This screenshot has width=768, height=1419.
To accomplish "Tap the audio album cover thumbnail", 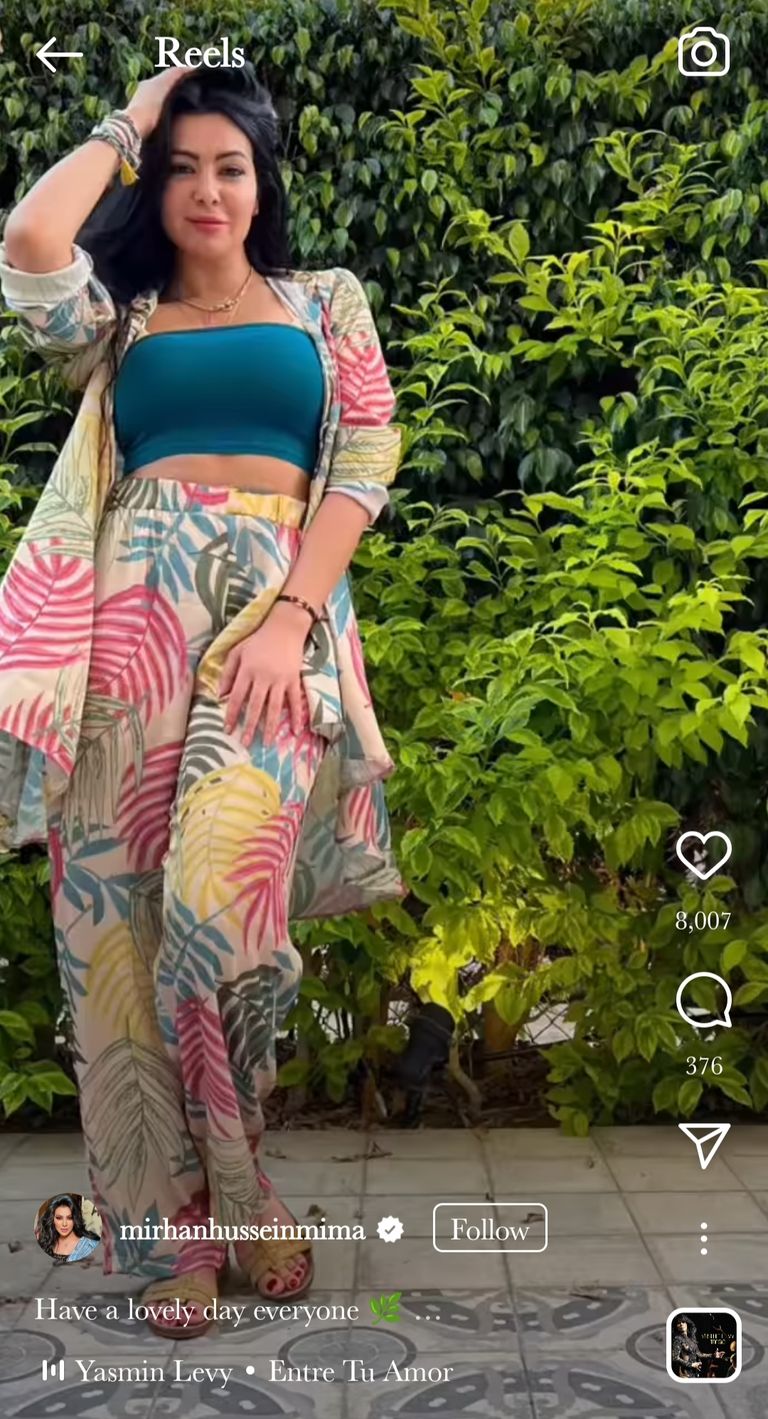I will click(x=704, y=1345).
